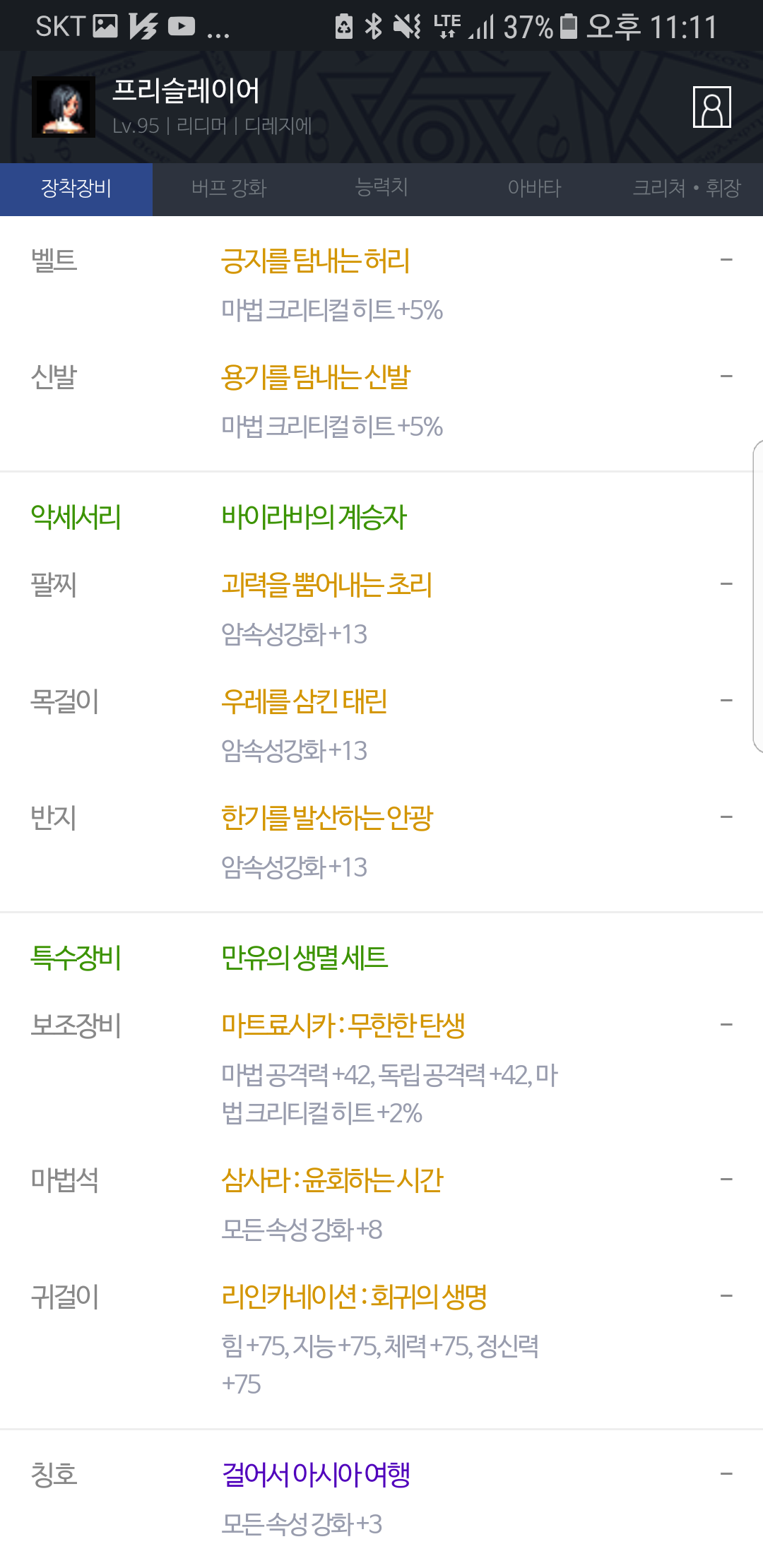The height and width of the screenshot is (1568, 763).
Task: Collapse the 한기를 발산하는 안광 ring row
Action: 726,817
